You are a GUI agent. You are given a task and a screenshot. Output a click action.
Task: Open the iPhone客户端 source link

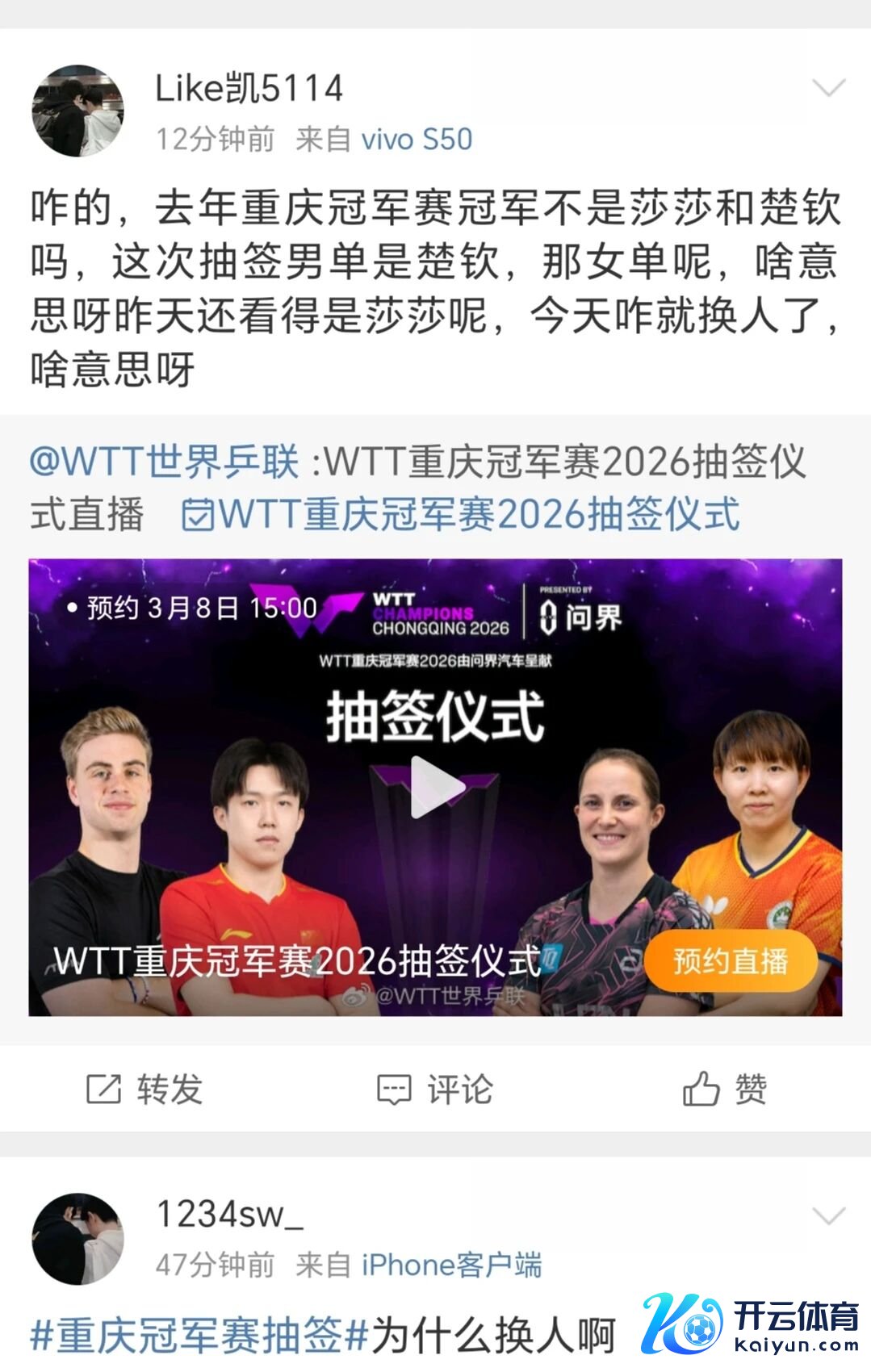[x=451, y=1265]
